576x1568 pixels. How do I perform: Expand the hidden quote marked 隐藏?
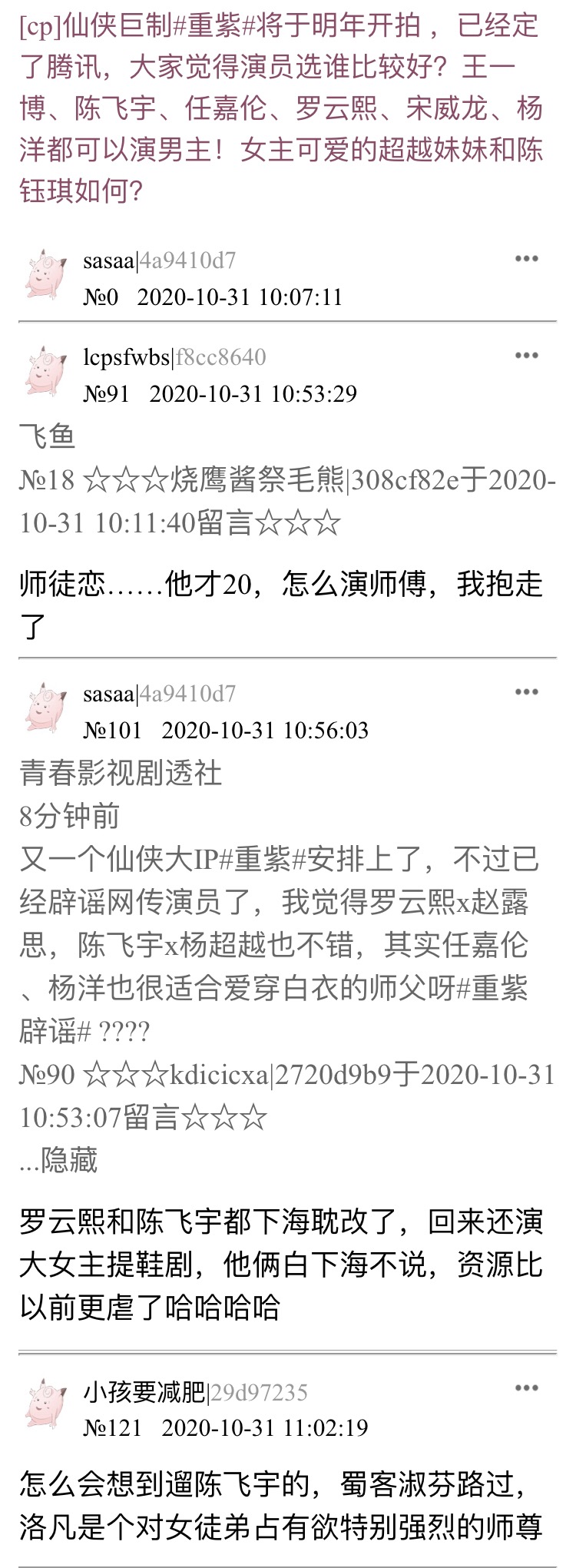point(59,1159)
